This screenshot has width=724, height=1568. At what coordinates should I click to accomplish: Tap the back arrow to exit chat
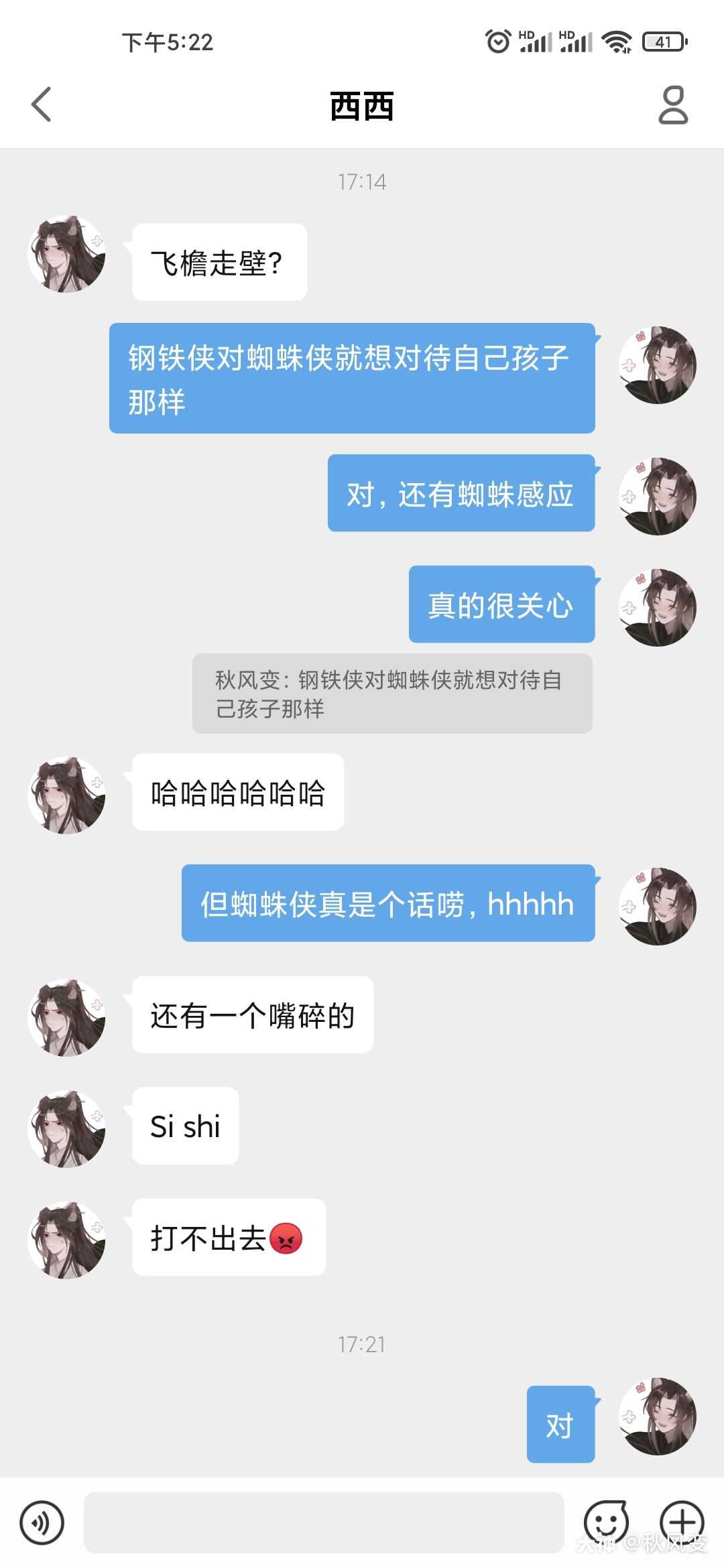click(40, 106)
